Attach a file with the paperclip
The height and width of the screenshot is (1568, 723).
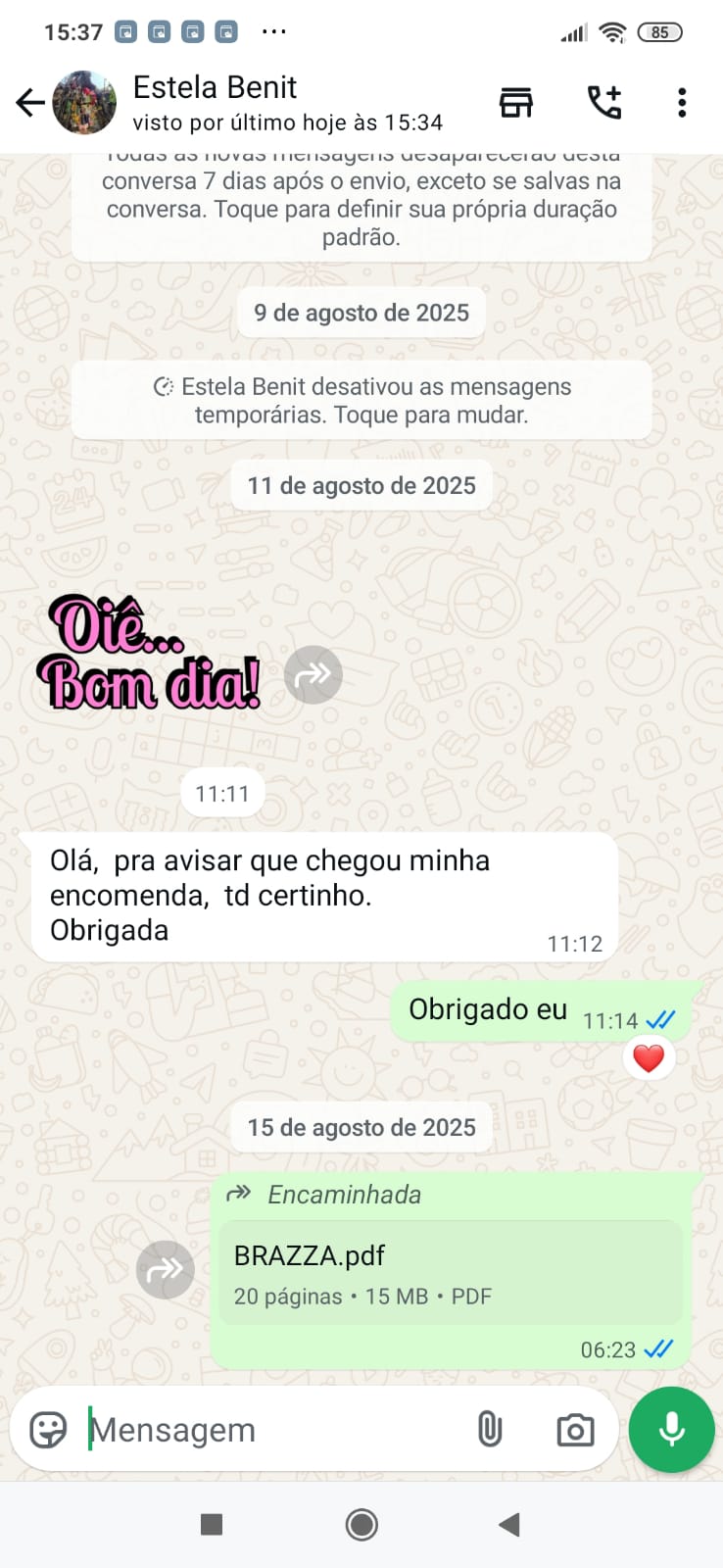490,1430
